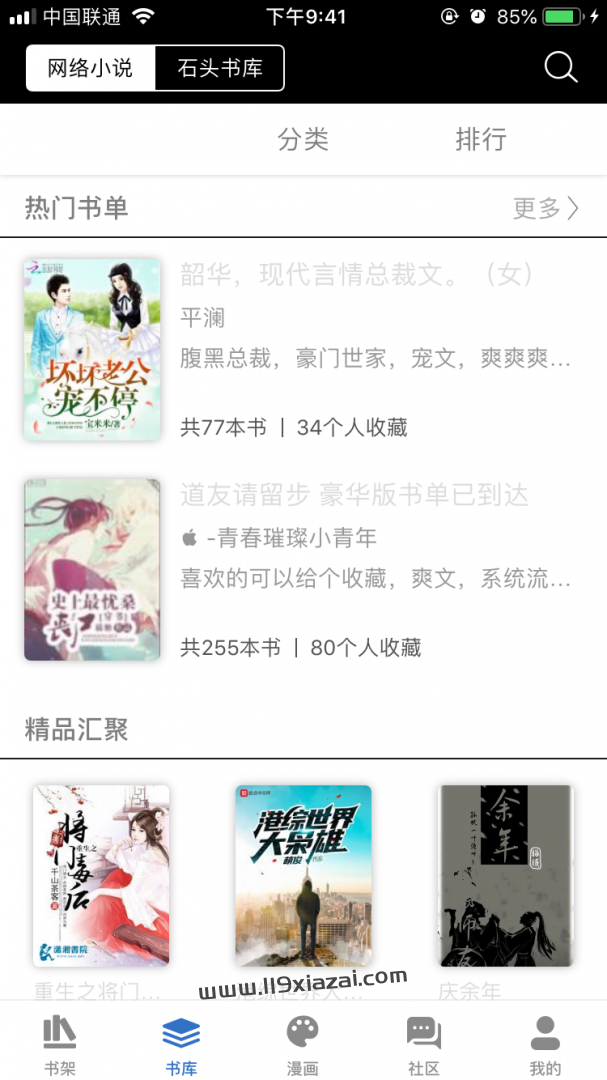This screenshot has height=1080, width=607.
Task: Open the 分类 tab
Action: (x=303, y=140)
